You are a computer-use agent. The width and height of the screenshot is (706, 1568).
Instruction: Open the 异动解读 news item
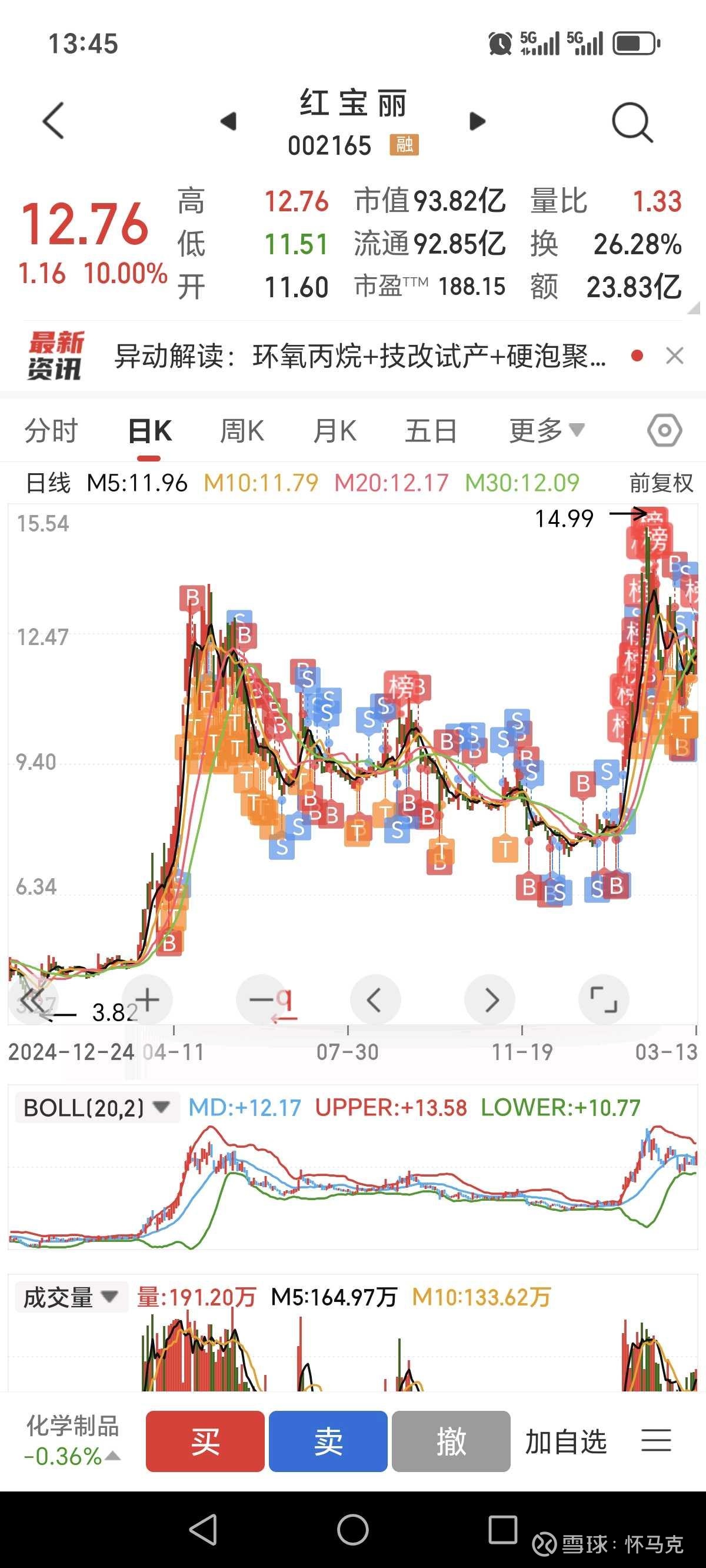point(359,356)
